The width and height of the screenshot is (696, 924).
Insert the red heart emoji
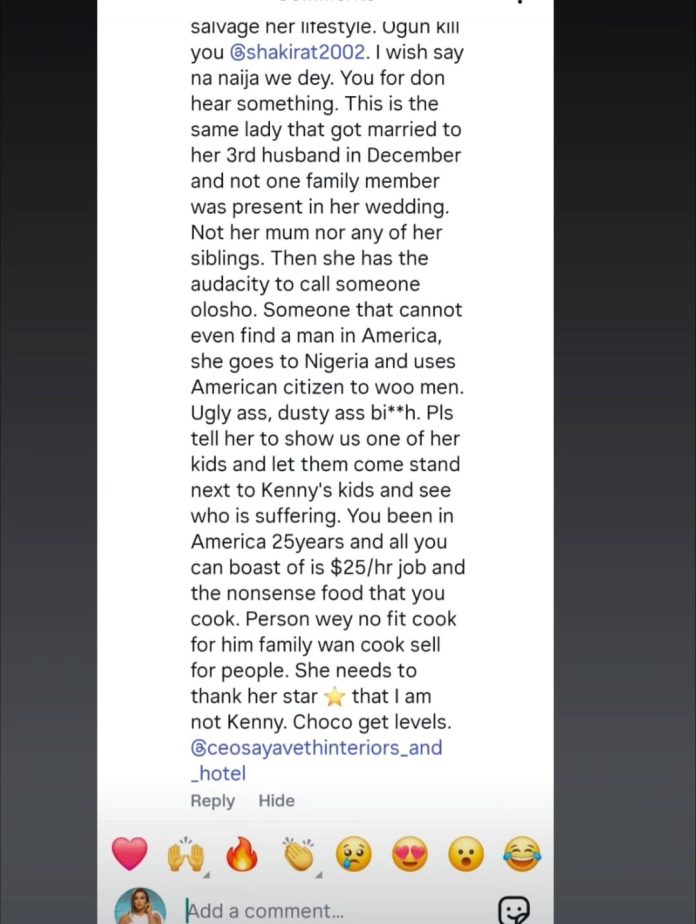(129, 854)
